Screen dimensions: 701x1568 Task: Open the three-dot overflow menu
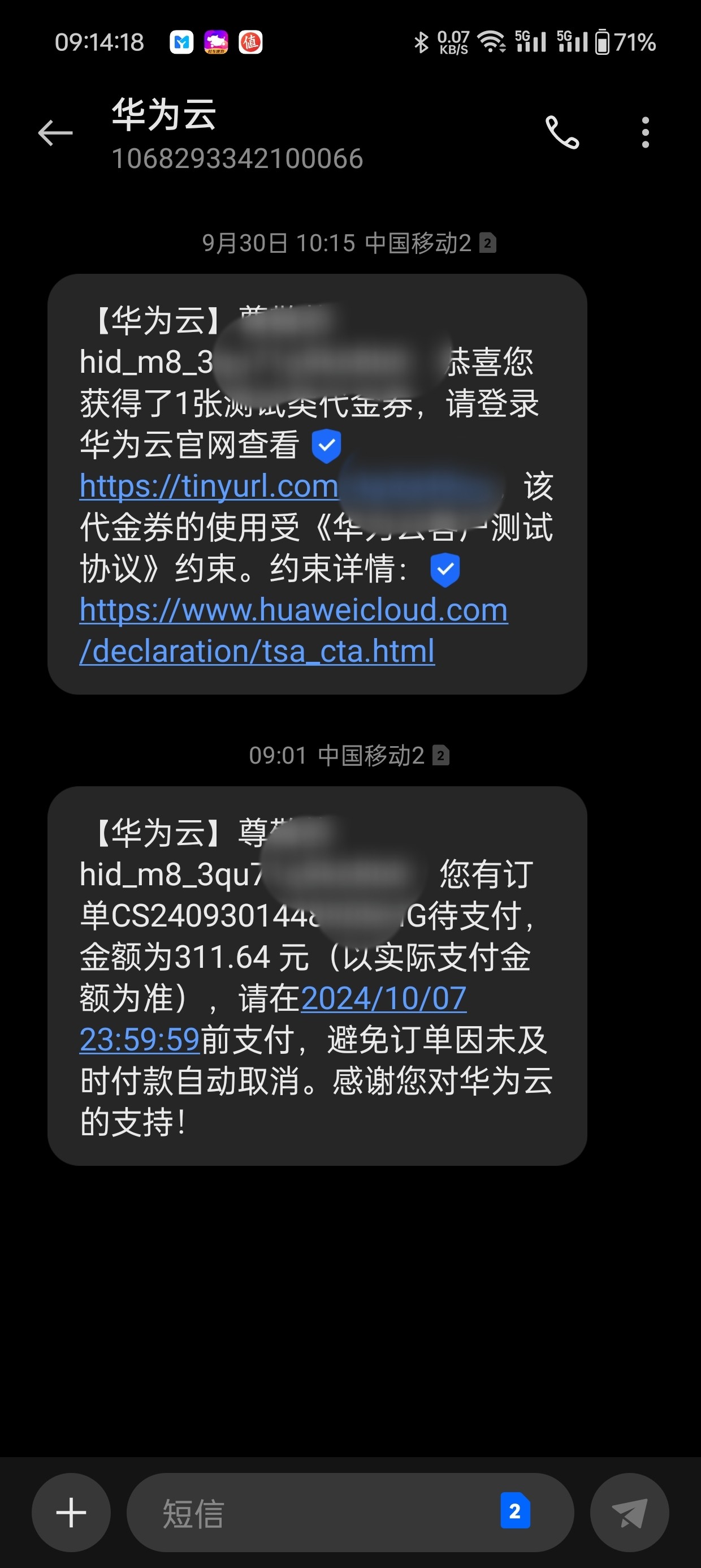tap(646, 132)
